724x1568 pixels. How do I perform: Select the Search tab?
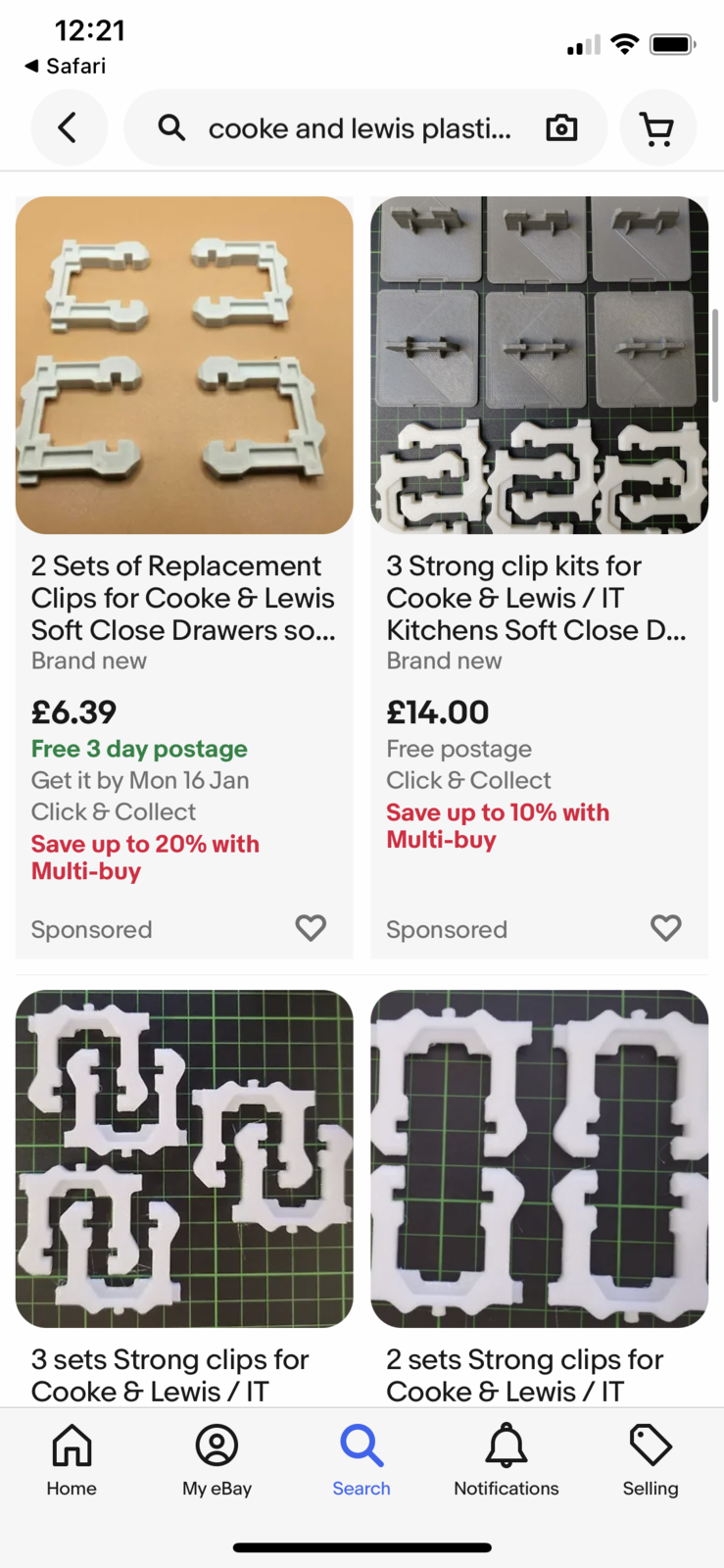coord(362,1460)
